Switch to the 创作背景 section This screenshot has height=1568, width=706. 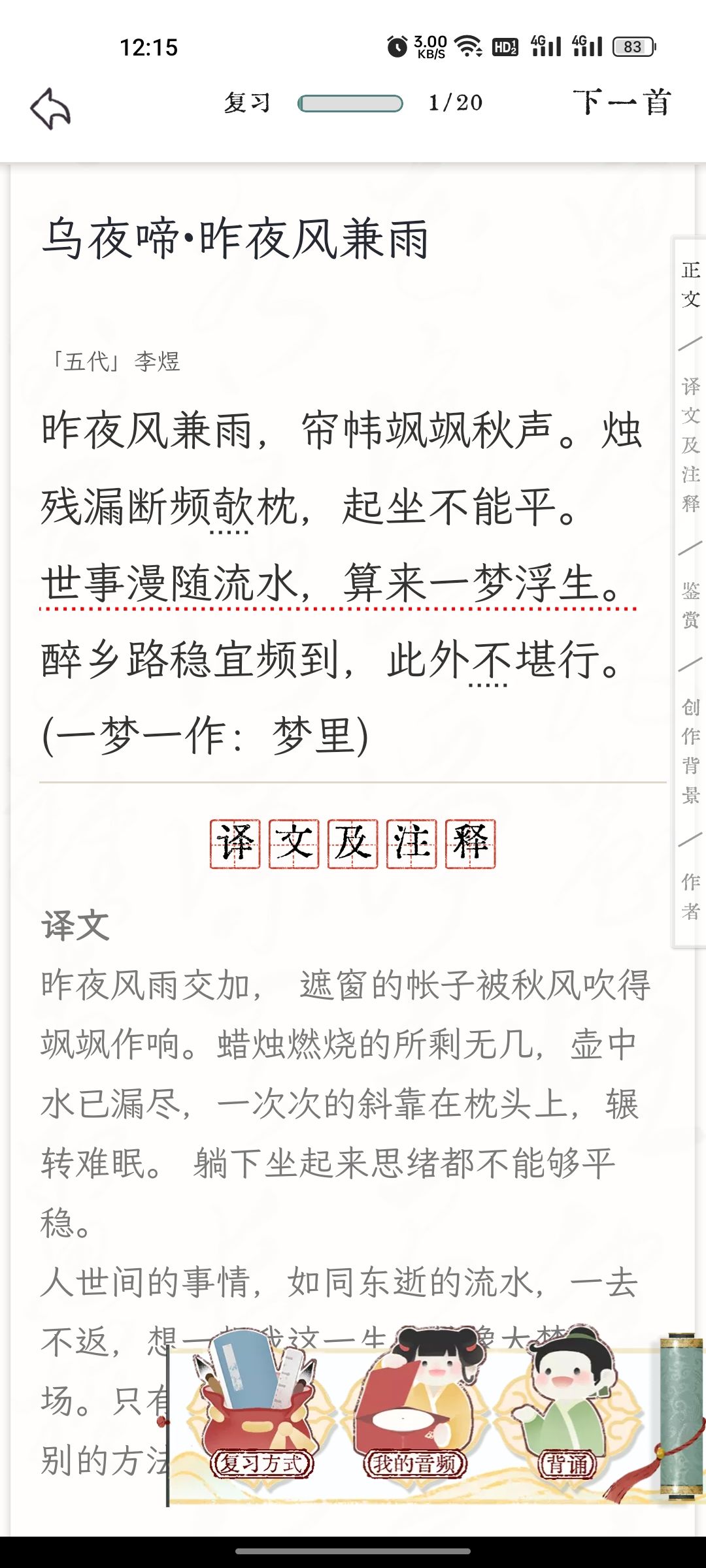(x=691, y=751)
